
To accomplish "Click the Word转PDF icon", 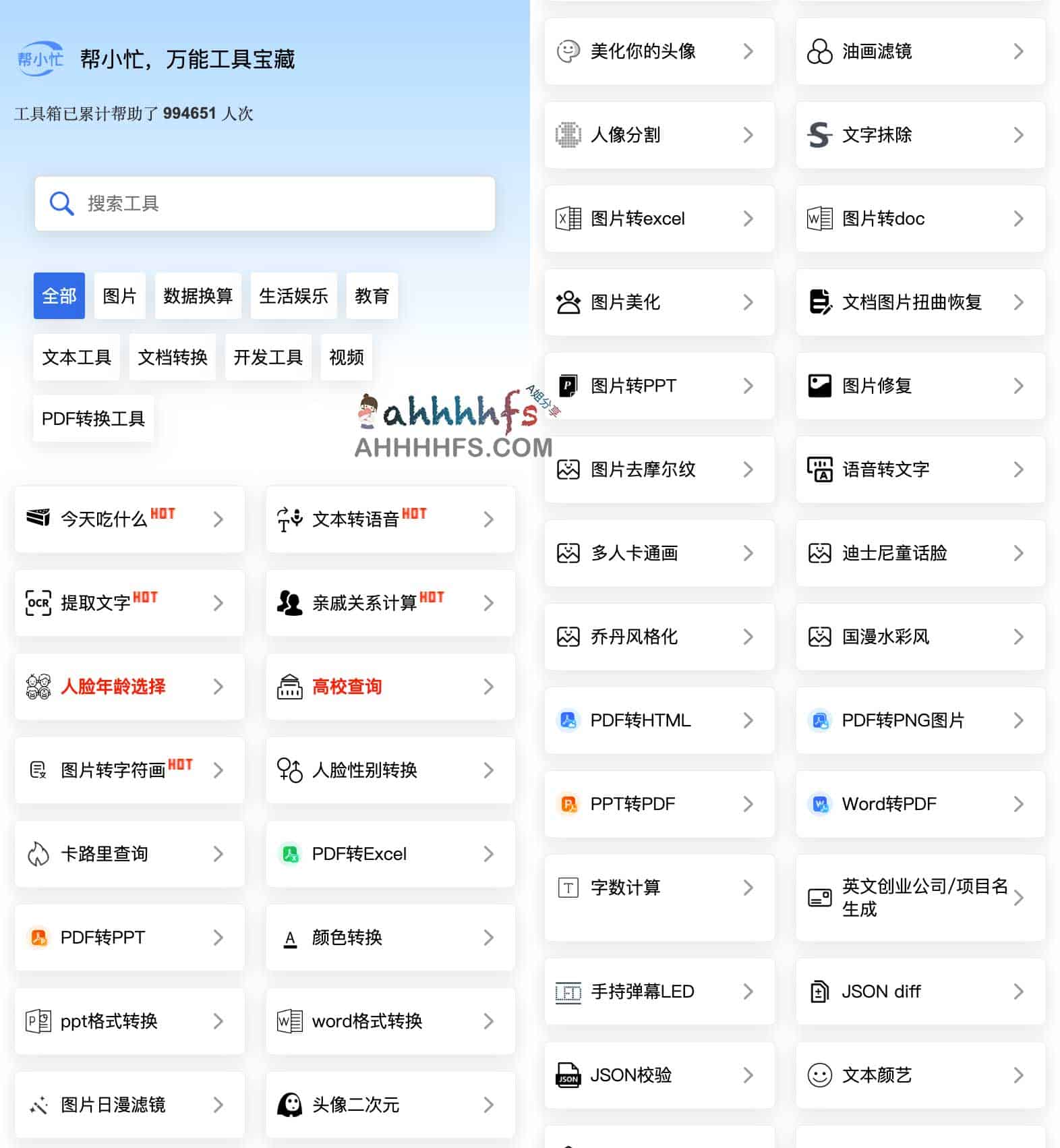I will (x=819, y=804).
